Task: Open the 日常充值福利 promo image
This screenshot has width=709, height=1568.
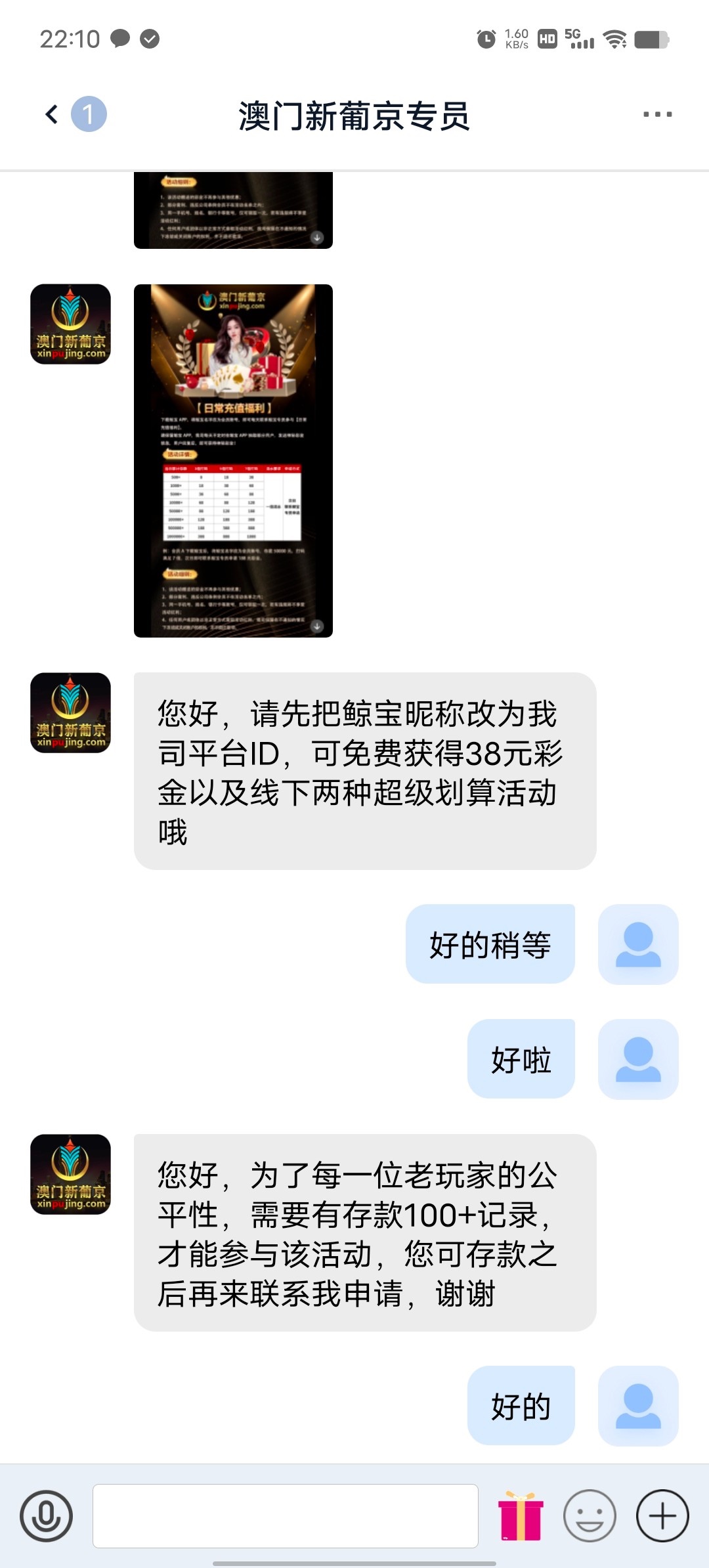Action: 233,460
